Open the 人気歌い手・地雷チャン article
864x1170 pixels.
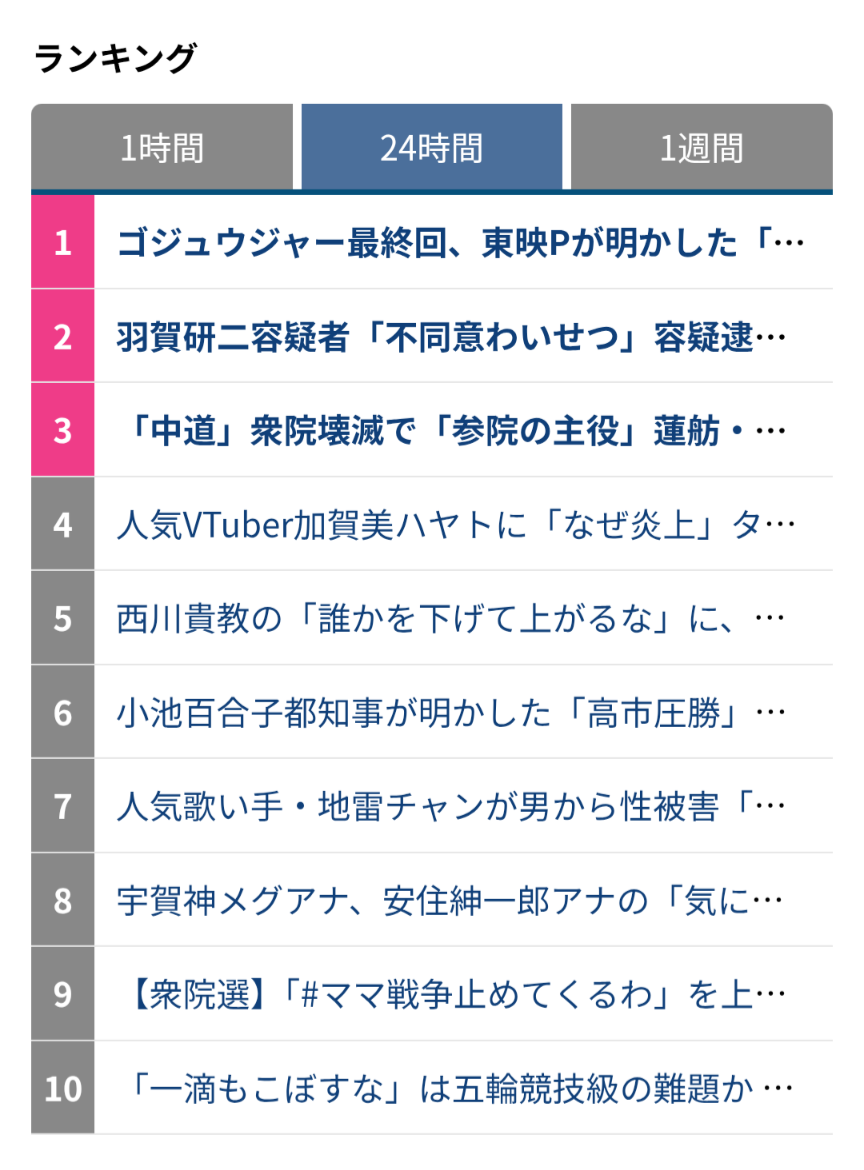coord(450,807)
